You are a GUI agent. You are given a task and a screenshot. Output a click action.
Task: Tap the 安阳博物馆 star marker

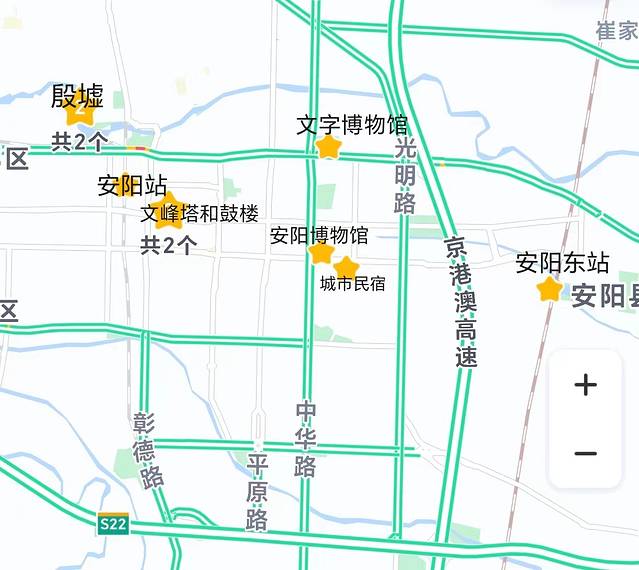click(x=321, y=253)
